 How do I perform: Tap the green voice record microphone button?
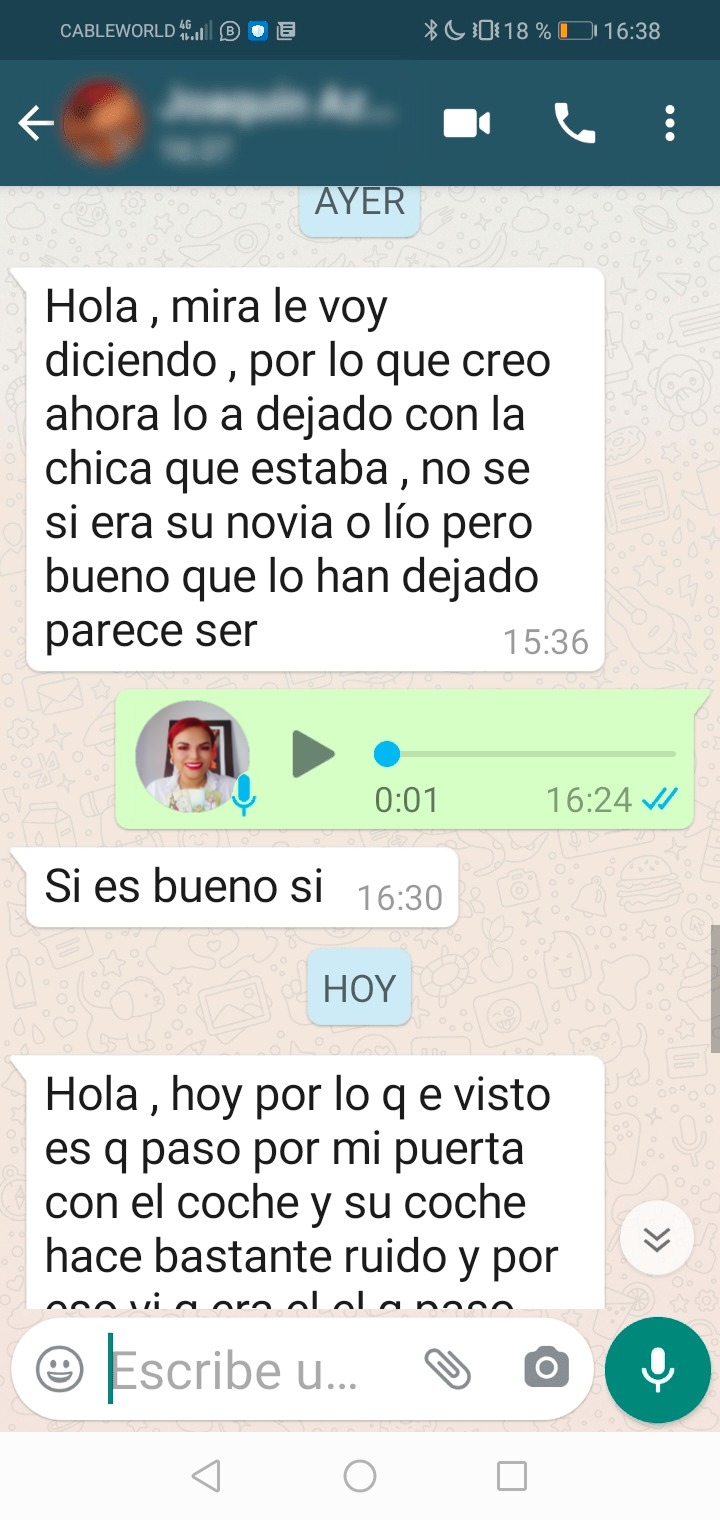click(657, 1369)
